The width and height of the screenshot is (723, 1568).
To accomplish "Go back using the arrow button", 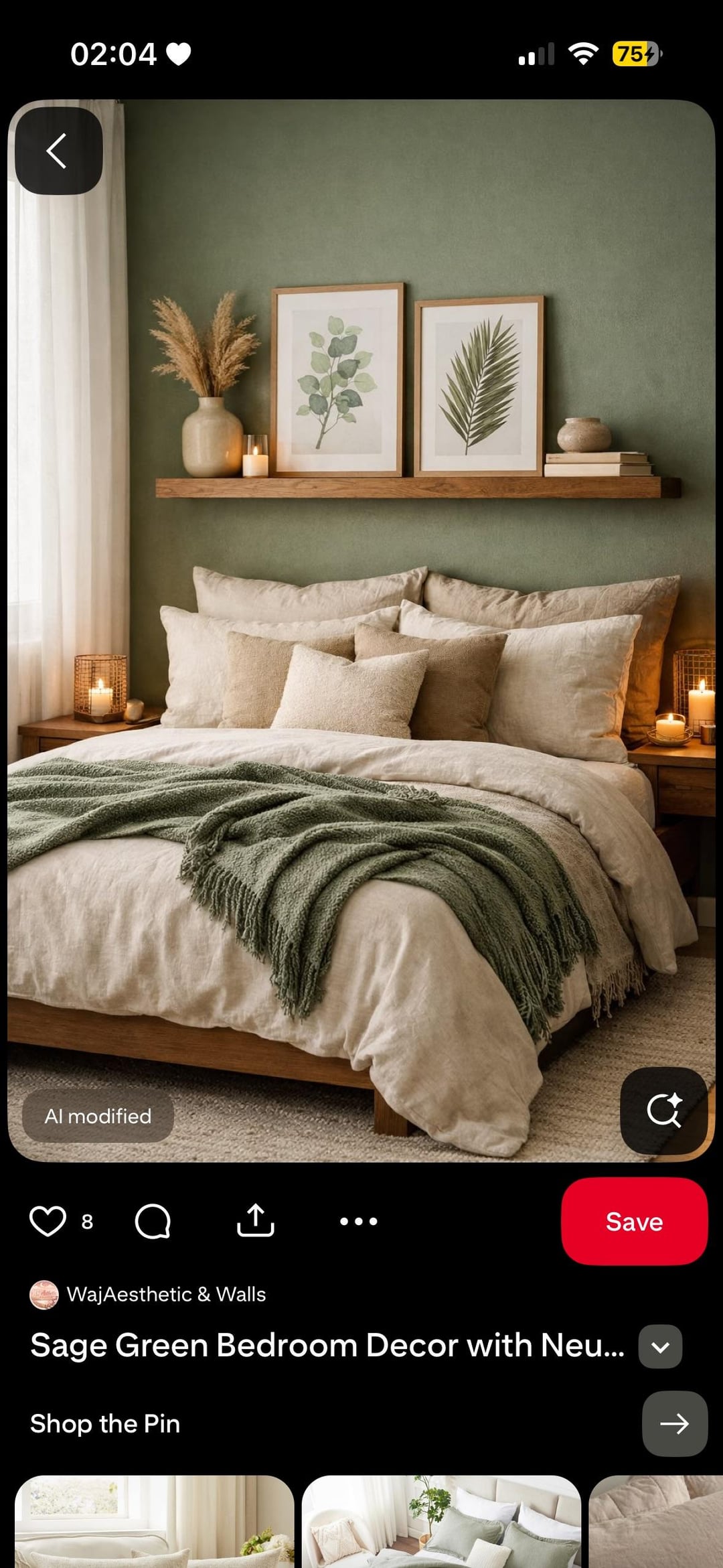I will (58, 151).
